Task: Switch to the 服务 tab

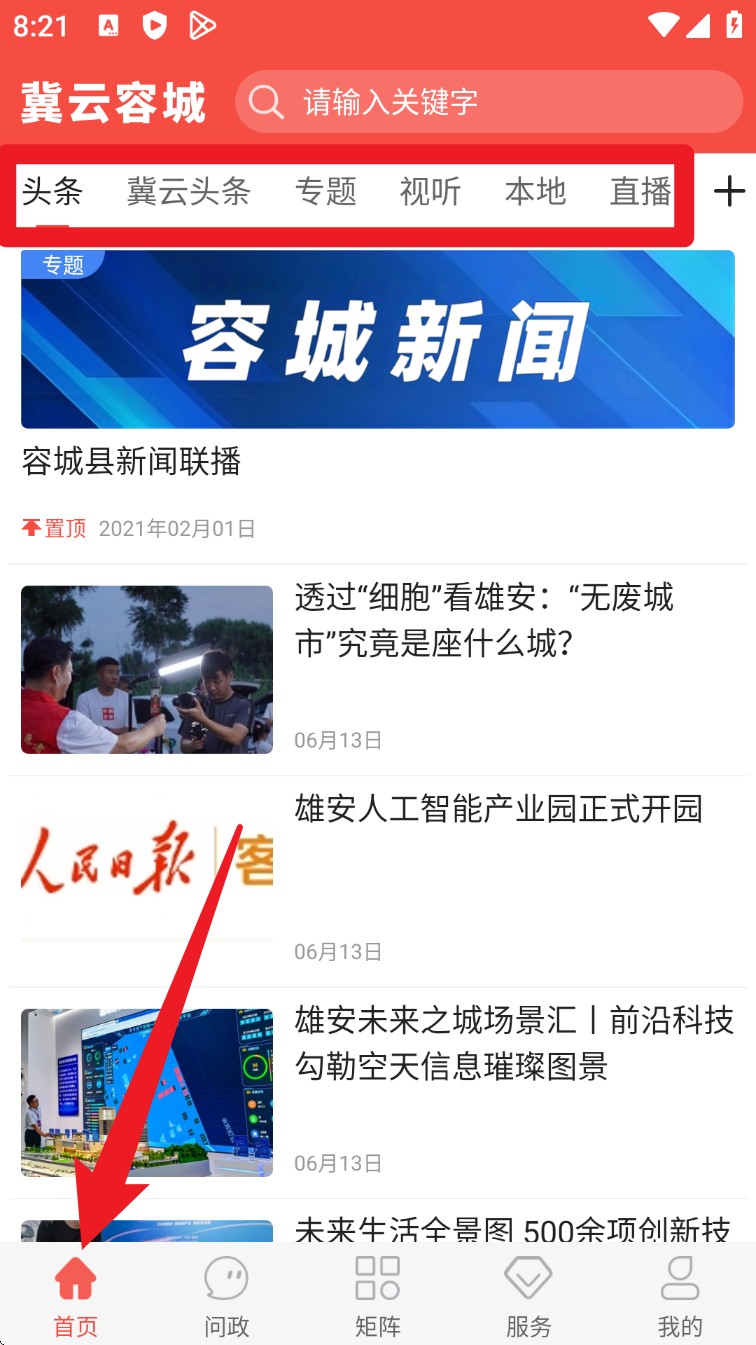Action: (529, 1297)
